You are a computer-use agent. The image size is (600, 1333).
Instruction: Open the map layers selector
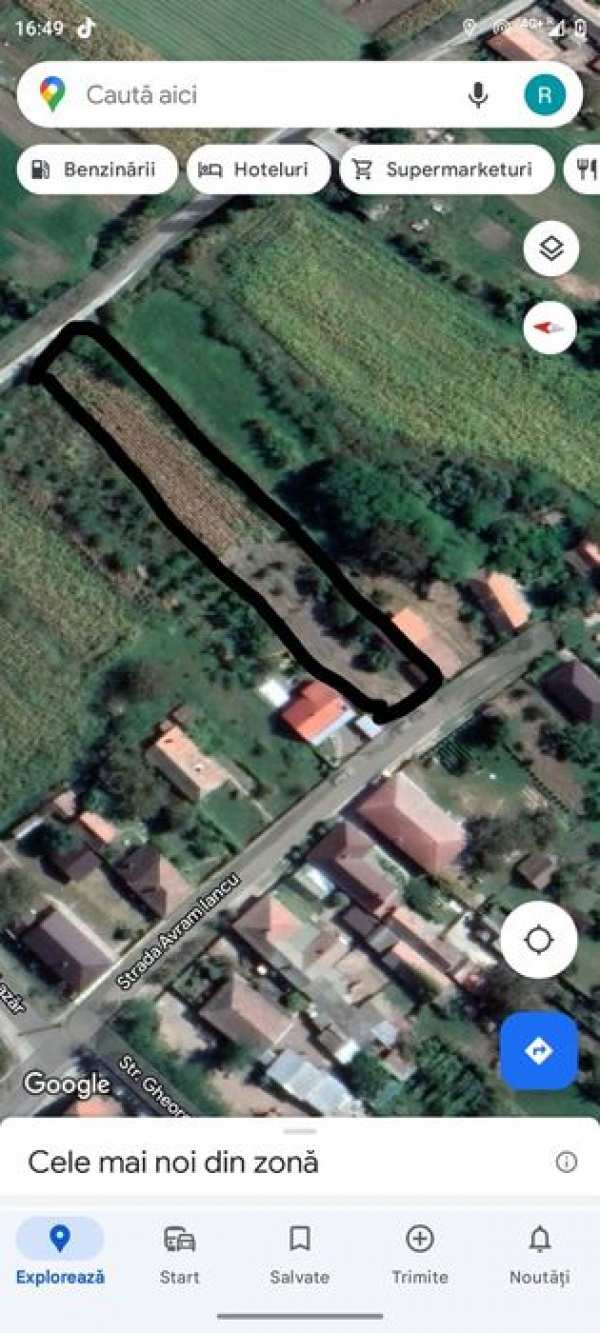click(550, 248)
